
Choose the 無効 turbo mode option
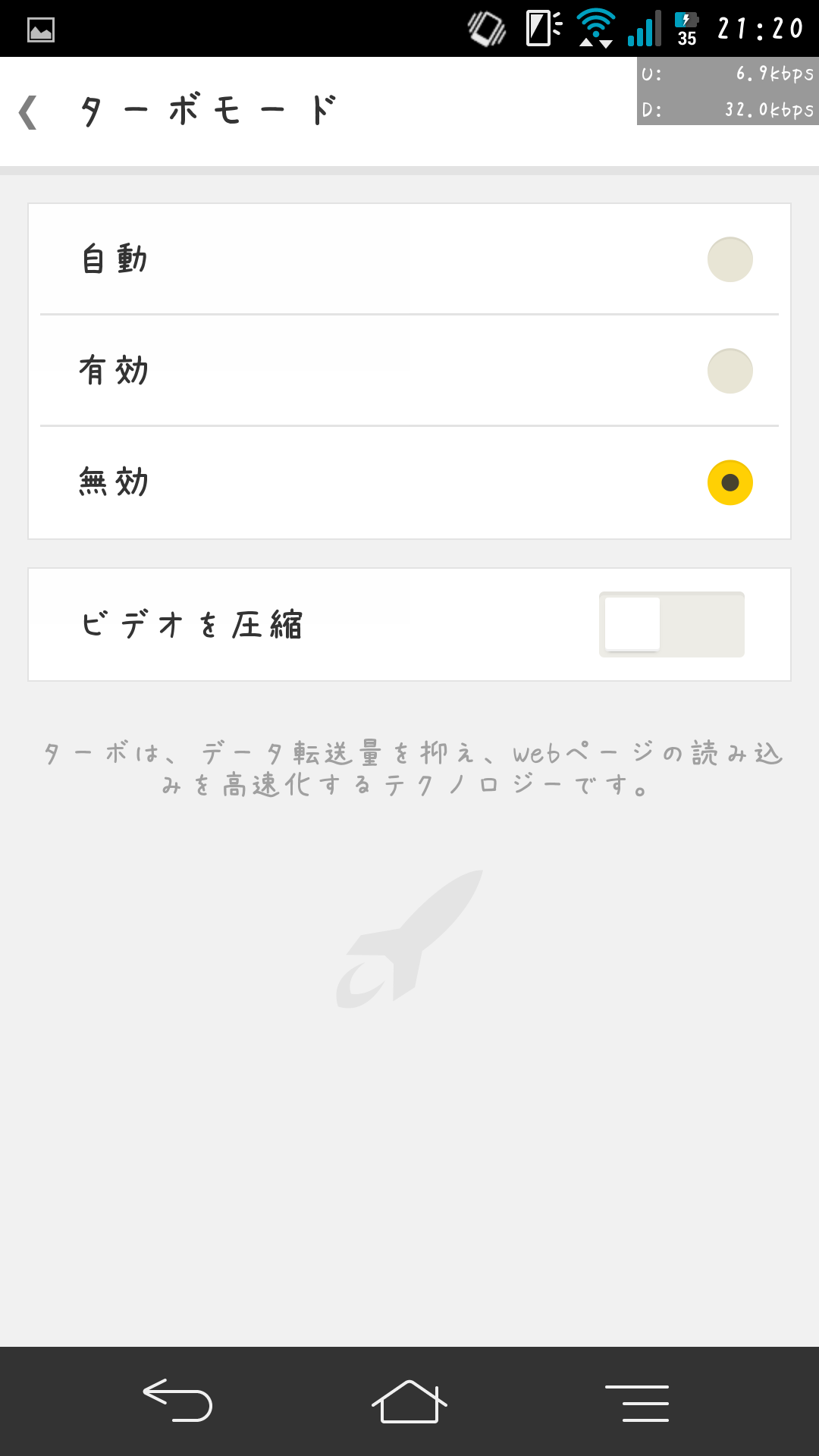pos(409,482)
